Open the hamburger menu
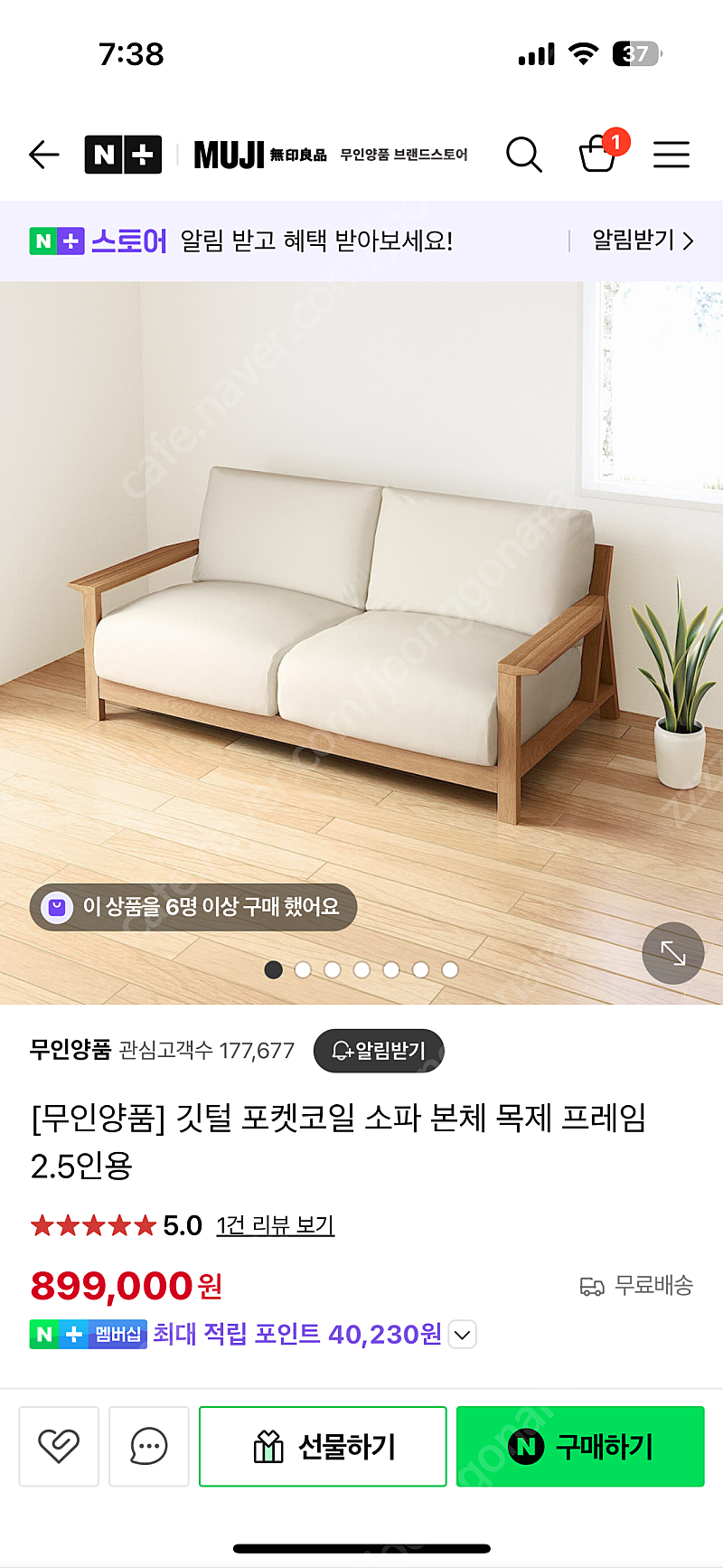The image size is (723, 1568). click(x=671, y=155)
